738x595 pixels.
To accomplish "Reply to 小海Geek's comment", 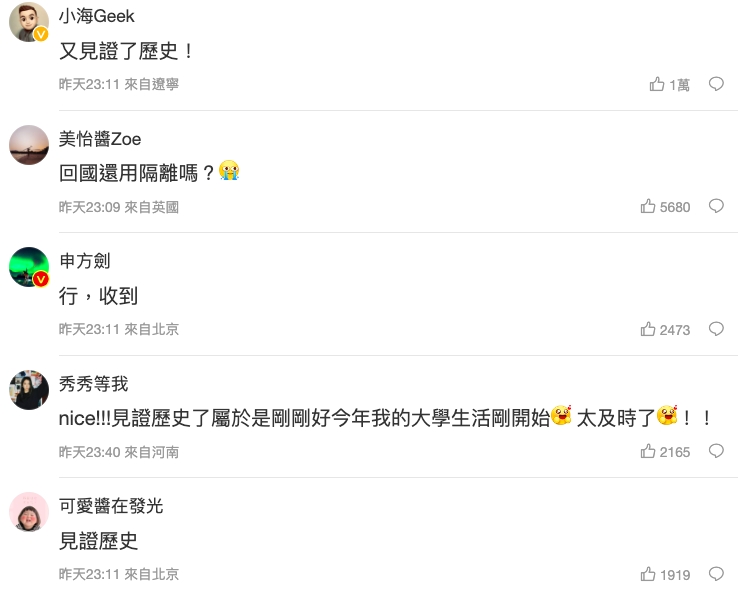I will pyautogui.click(x=716, y=84).
